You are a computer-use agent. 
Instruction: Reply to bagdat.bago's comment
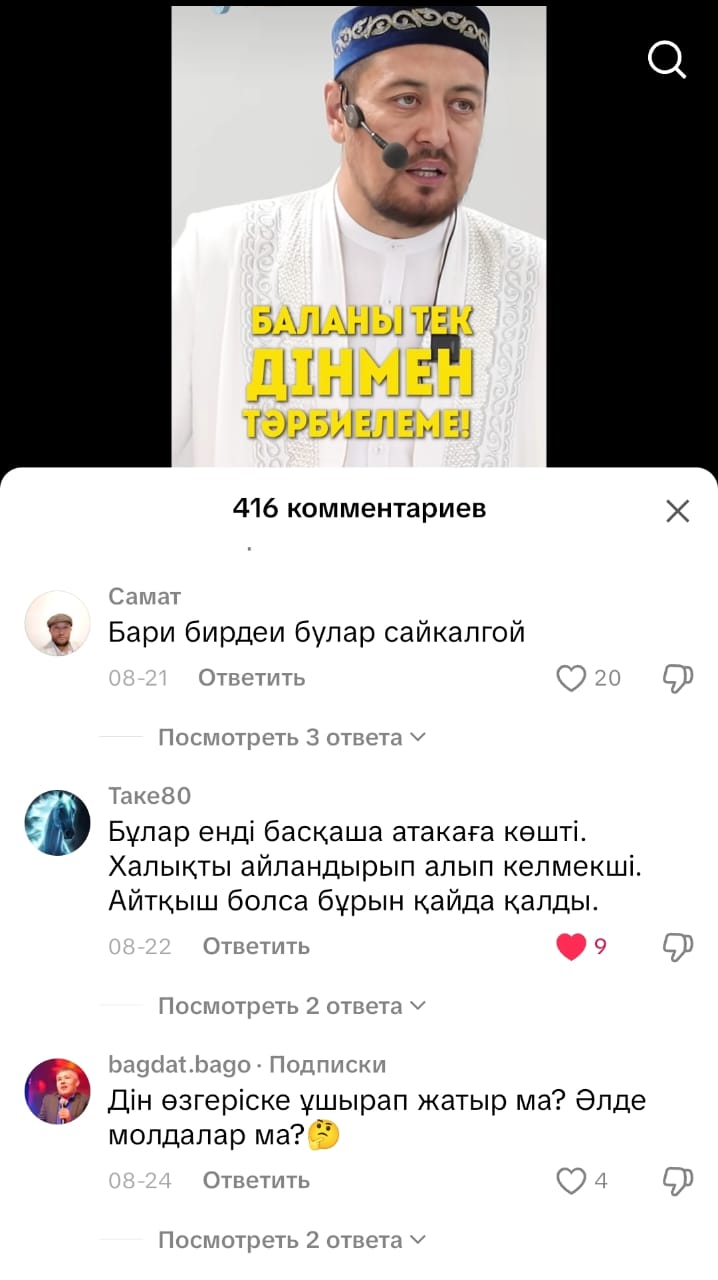pyautogui.click(x=256, y=1181)
